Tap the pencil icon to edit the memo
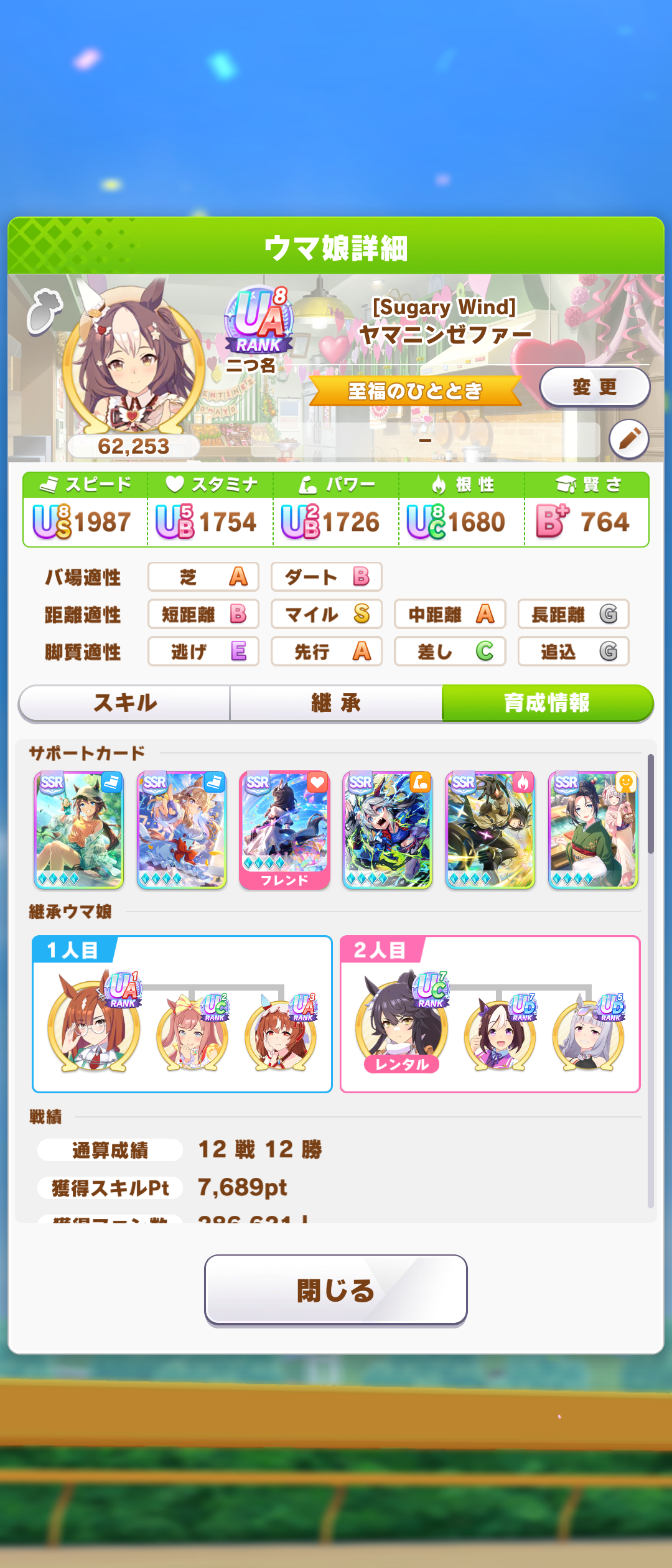Screen dimensions: 672x1568 [628, 439]
